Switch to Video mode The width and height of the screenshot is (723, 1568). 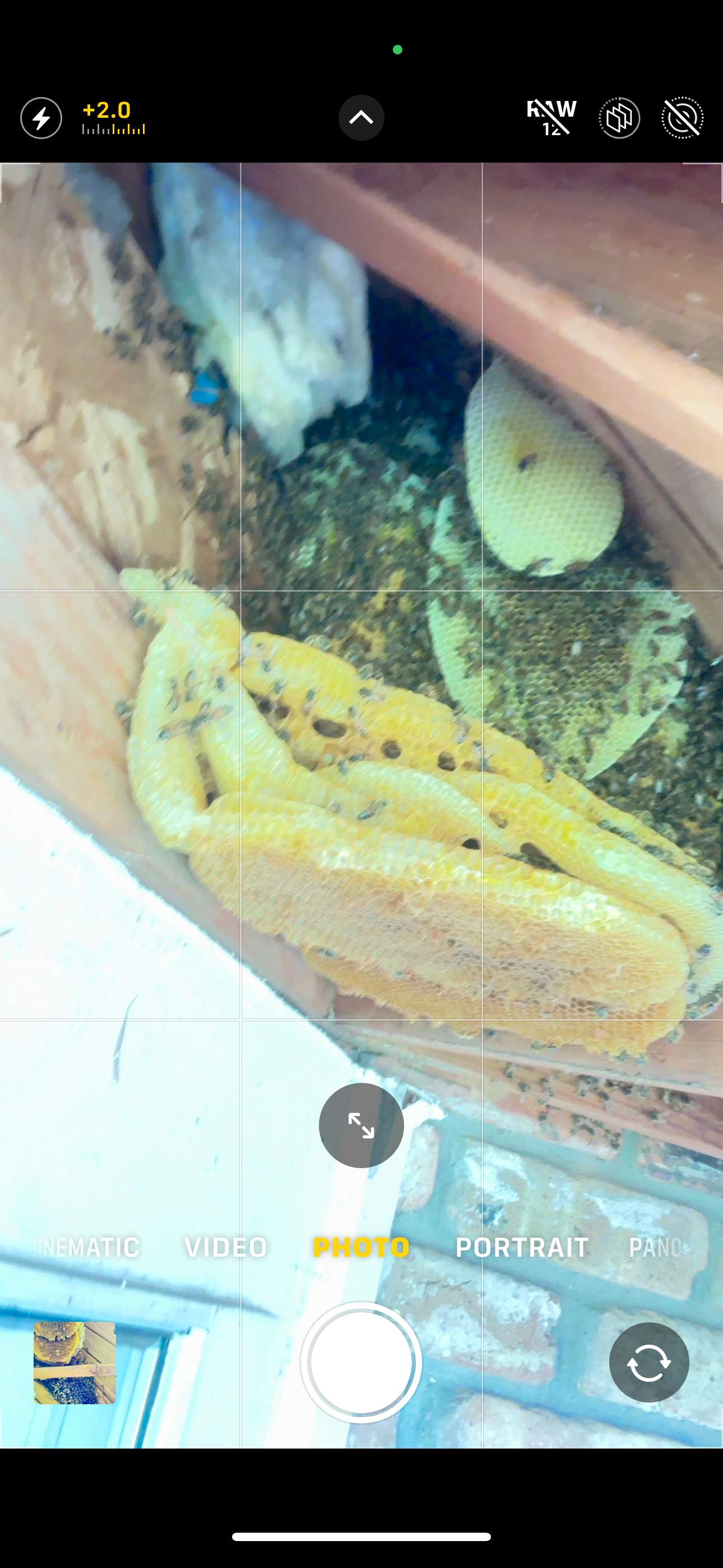(x=226, y=1247)
